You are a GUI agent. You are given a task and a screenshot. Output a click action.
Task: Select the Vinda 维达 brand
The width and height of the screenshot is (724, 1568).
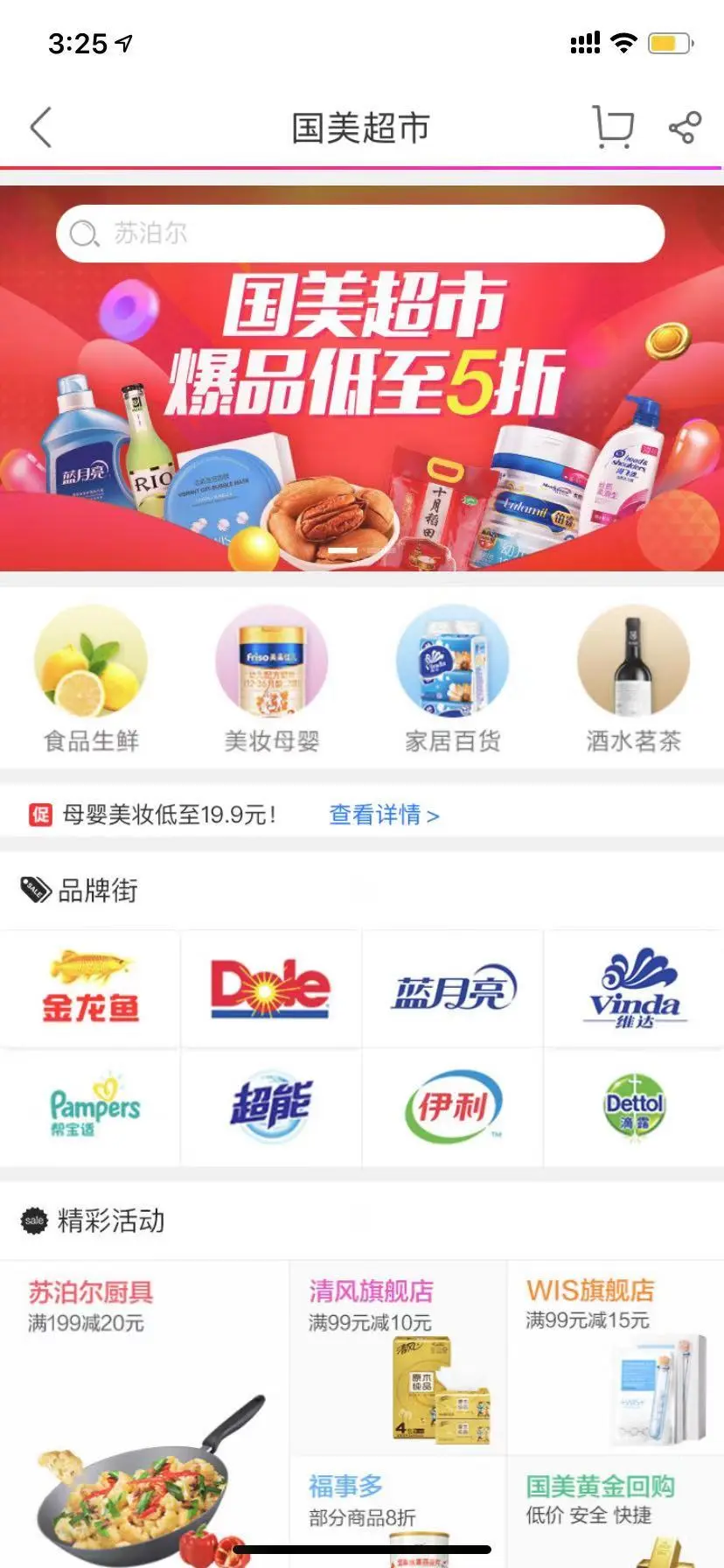coord(634,988)
